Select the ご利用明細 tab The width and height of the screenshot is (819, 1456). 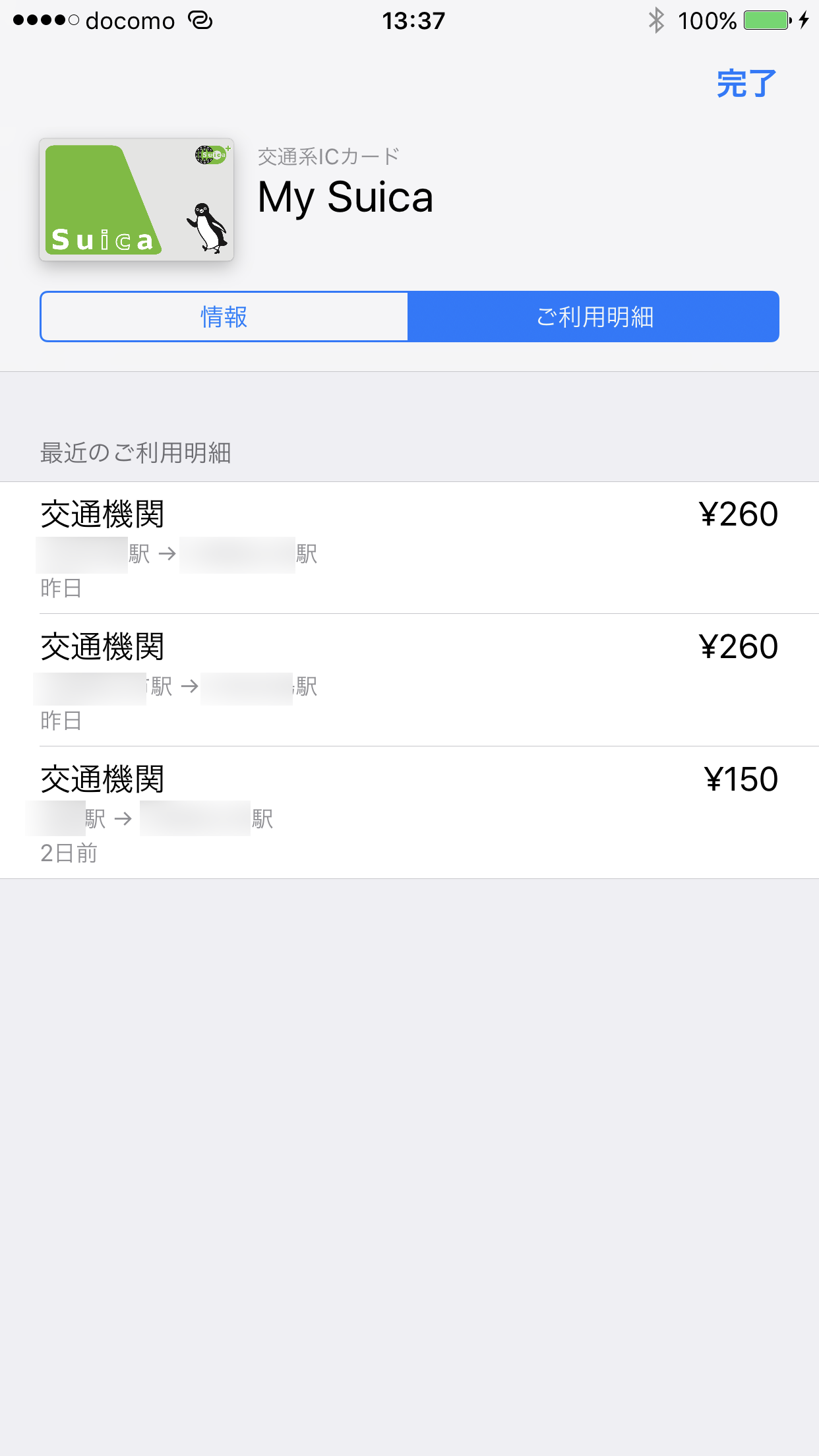(593, 317)
